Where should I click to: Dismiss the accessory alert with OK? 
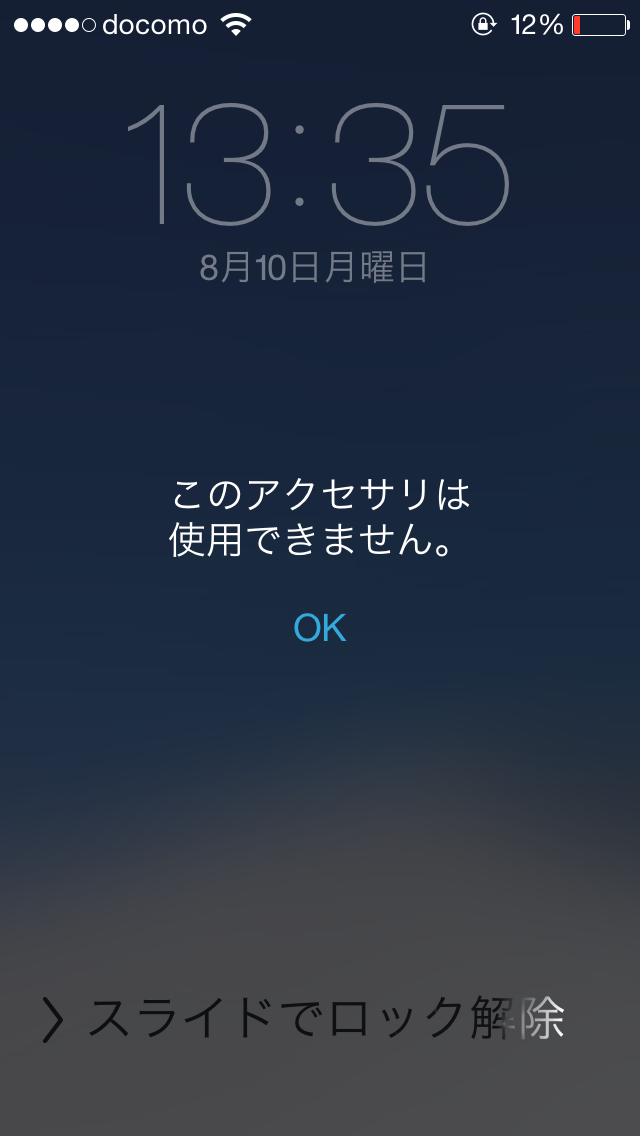pos(320,628)
